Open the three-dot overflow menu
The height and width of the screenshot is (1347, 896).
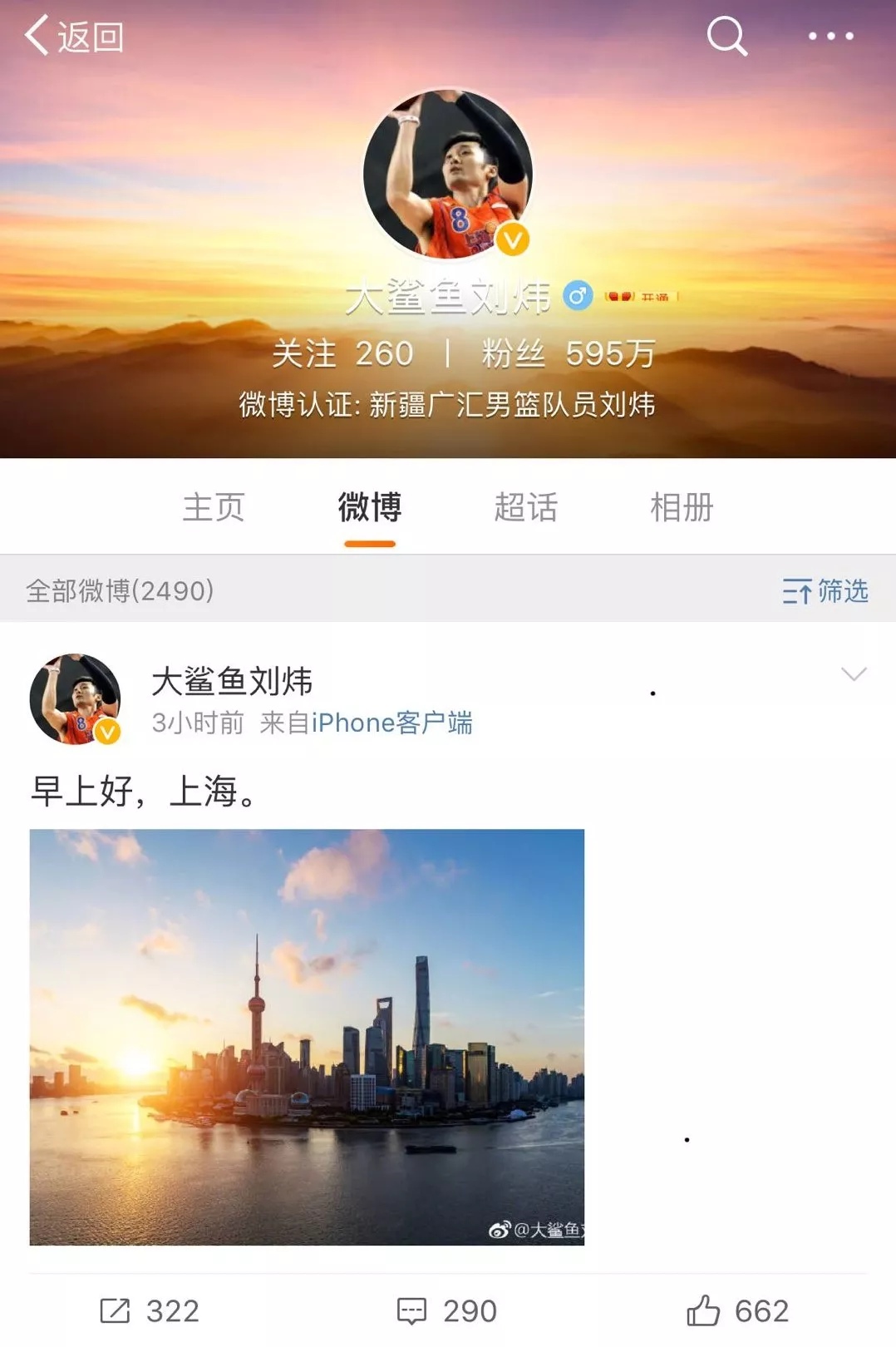830,37
